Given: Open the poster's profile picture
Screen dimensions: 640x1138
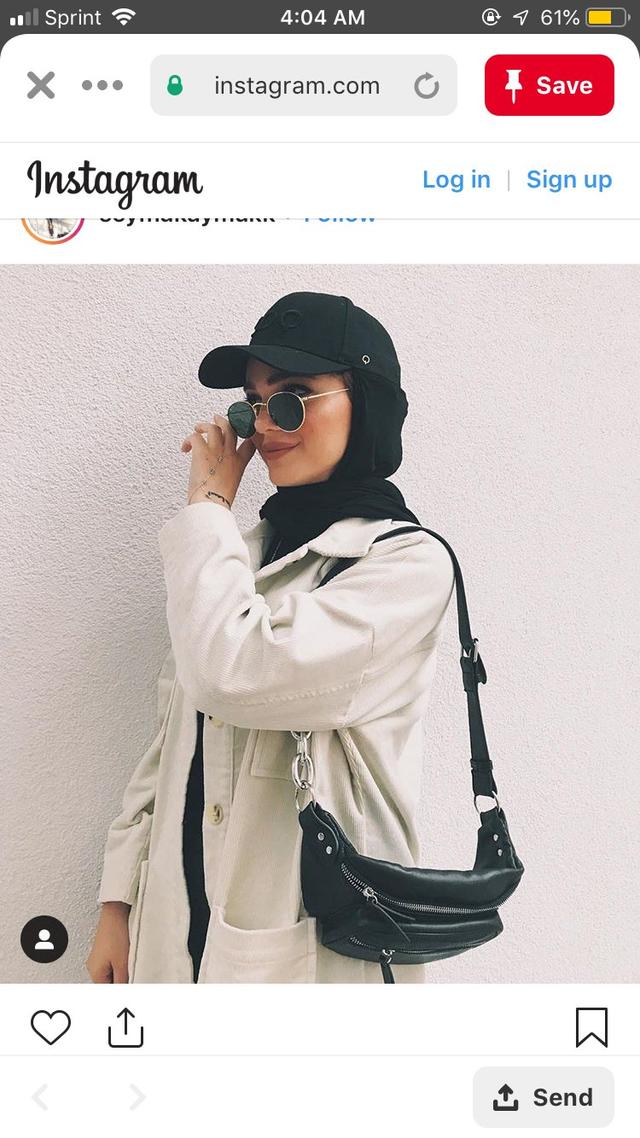Looking at the screenshot, I should tap(52, 226).
